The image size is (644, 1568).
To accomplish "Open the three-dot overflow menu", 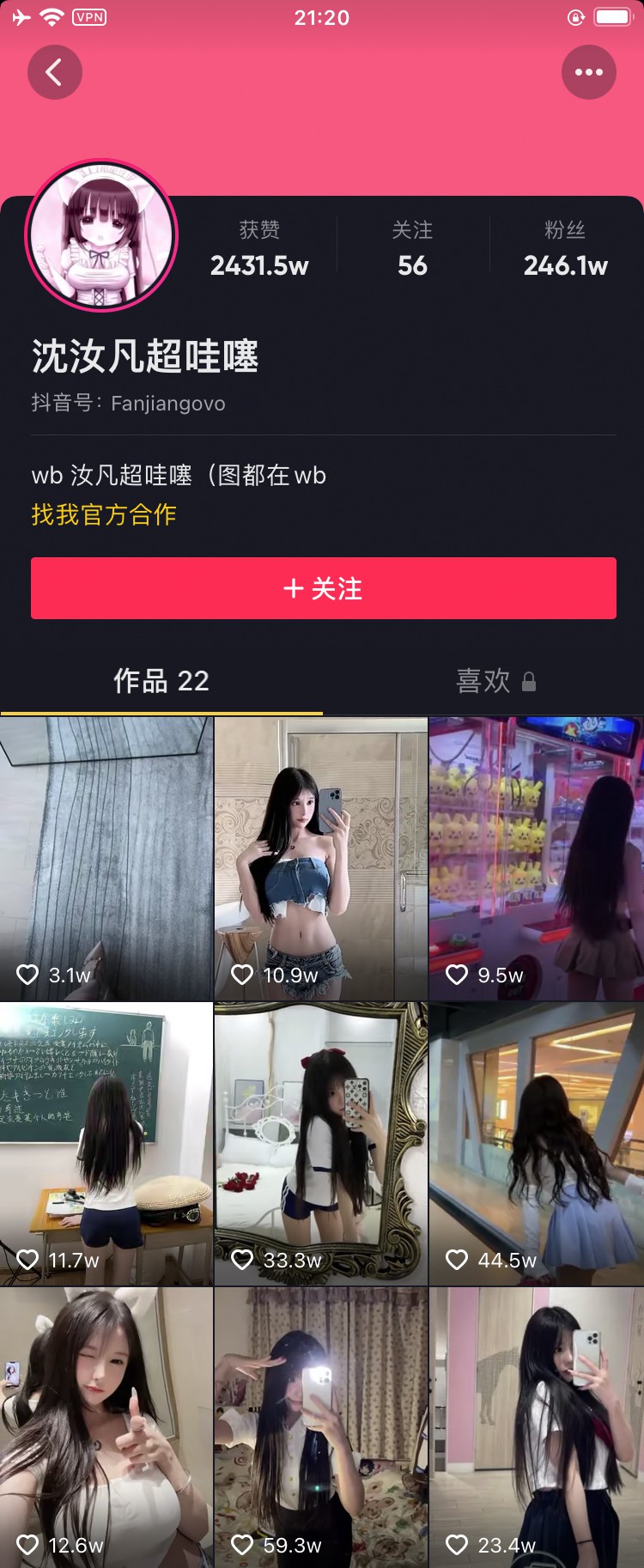I will point(589,72).
